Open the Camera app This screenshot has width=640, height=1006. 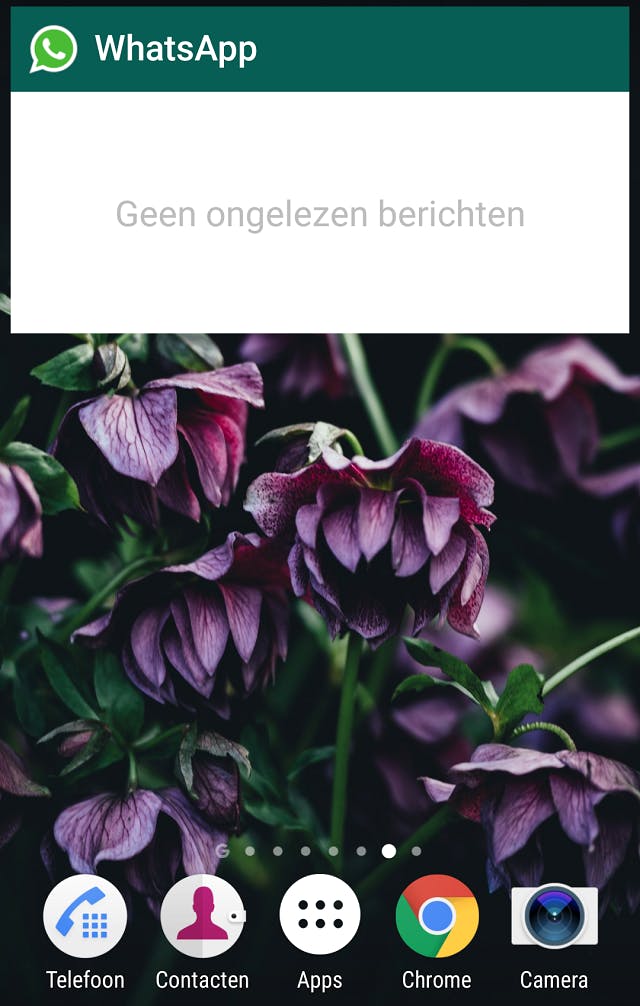point(554,917)
